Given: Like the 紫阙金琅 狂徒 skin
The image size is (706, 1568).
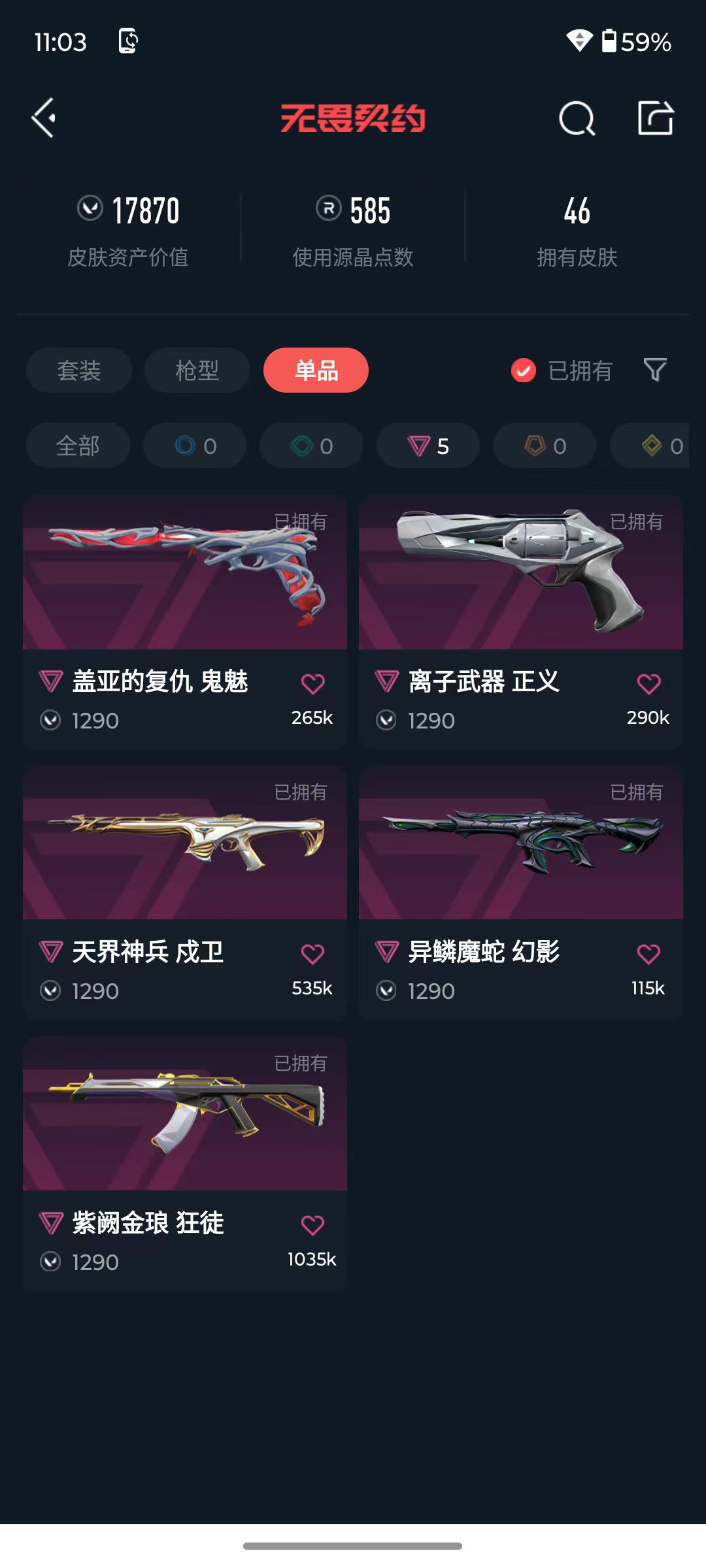Looking at the screenshot, I should [x=312, y=1225].
